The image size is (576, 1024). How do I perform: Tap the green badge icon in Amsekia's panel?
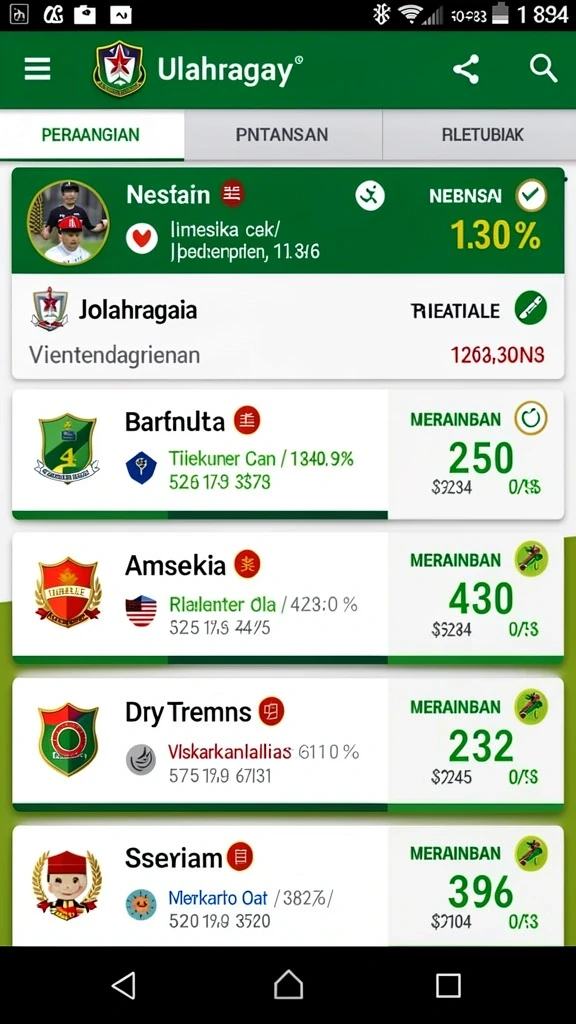(x=531, y=559)
